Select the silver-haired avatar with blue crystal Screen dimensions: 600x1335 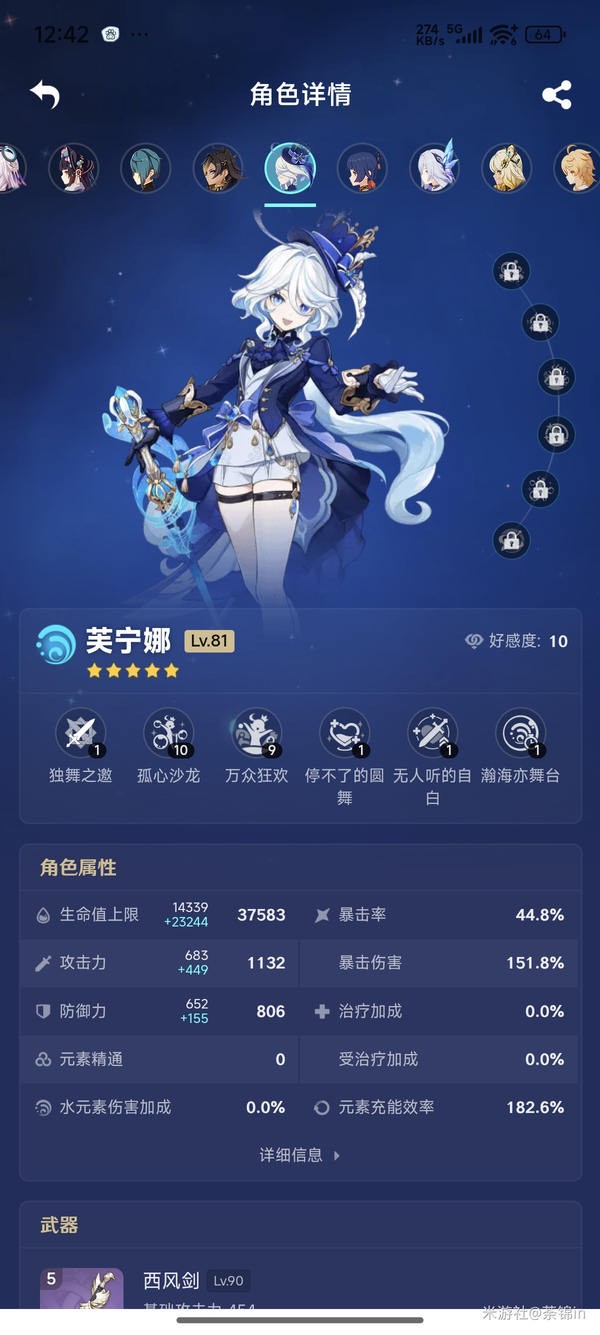[x=435, y=168]
